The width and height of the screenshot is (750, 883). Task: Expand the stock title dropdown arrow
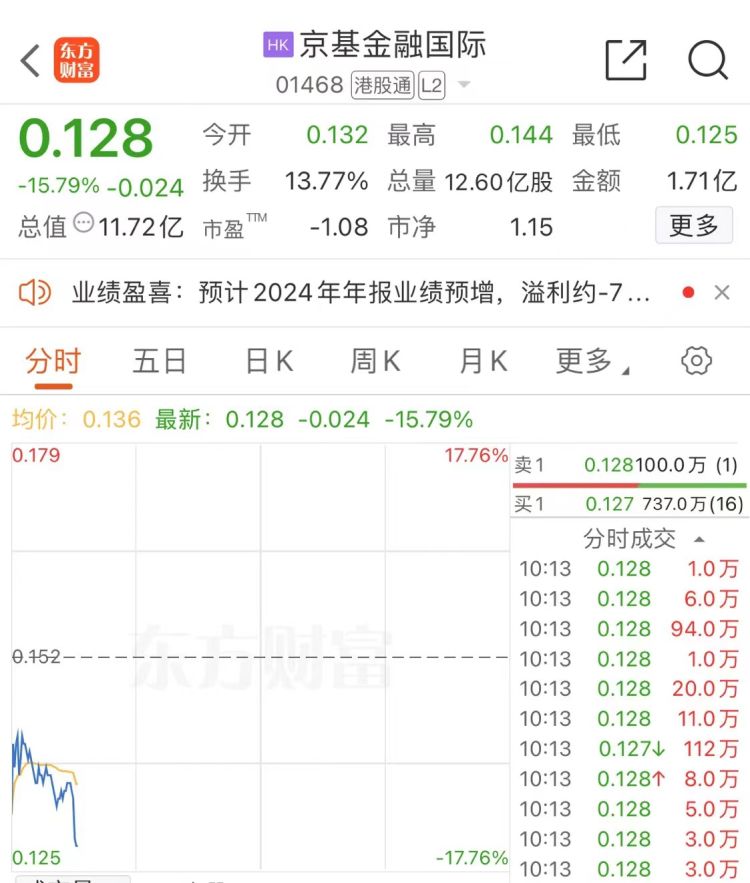pyautogui.click(x=464, y=84)
